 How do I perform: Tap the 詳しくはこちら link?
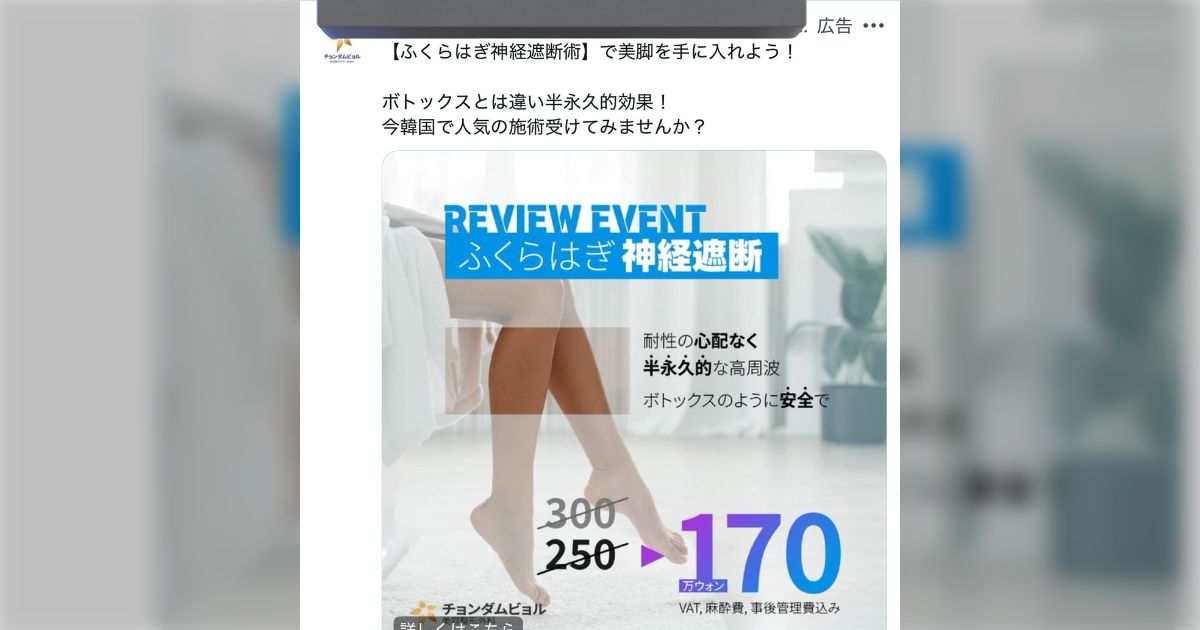458,625
